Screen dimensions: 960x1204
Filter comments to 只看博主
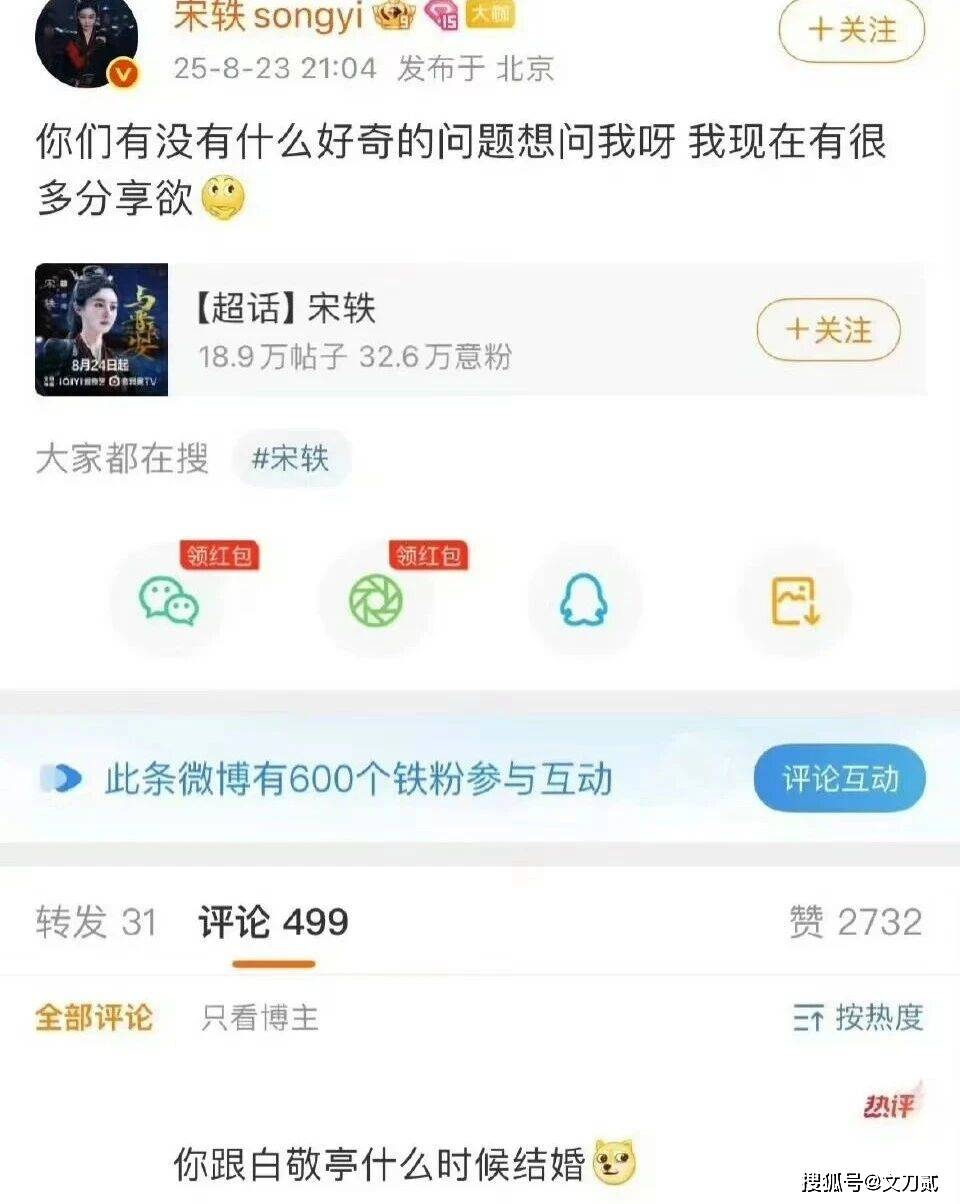[x=260, y=1018]
